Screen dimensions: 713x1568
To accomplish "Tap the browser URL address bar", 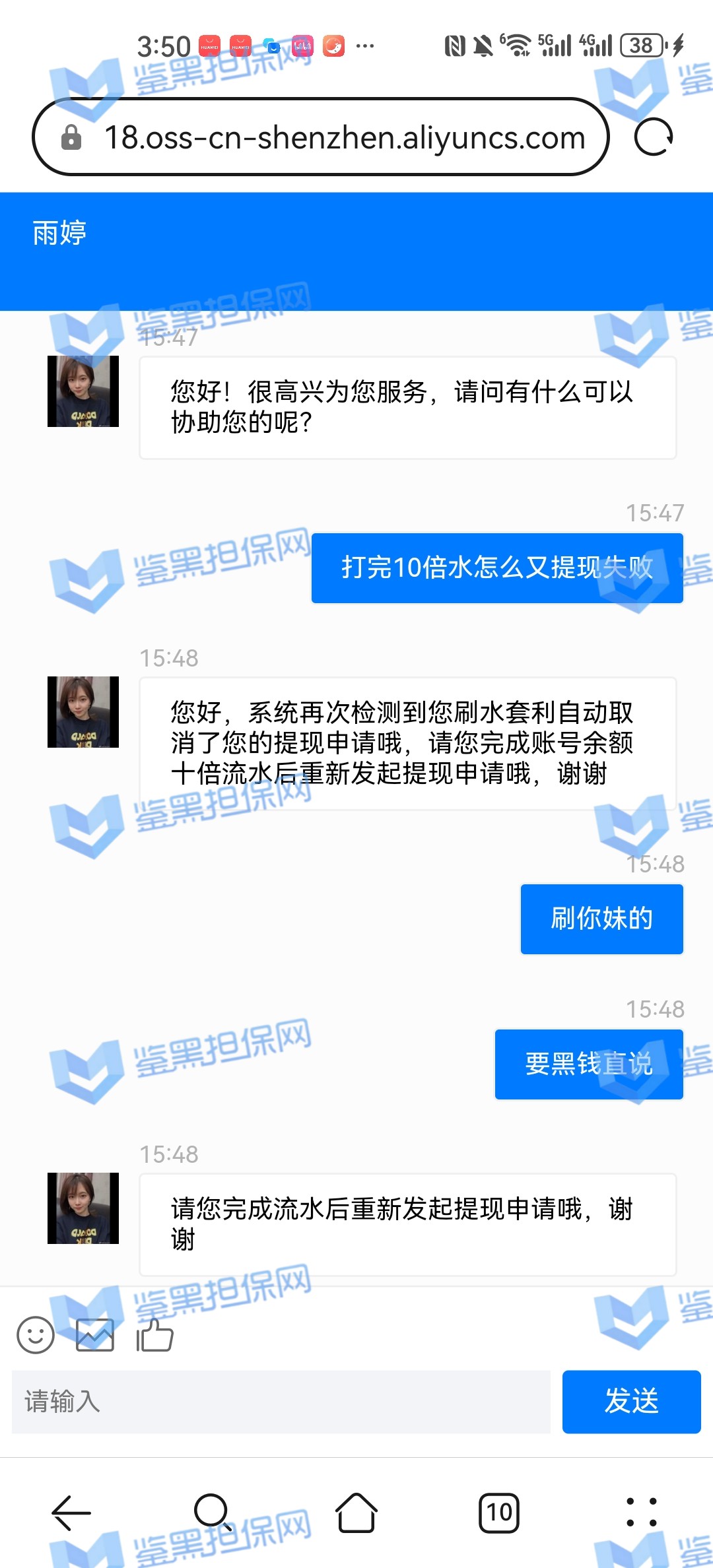I will click(320, 137).
